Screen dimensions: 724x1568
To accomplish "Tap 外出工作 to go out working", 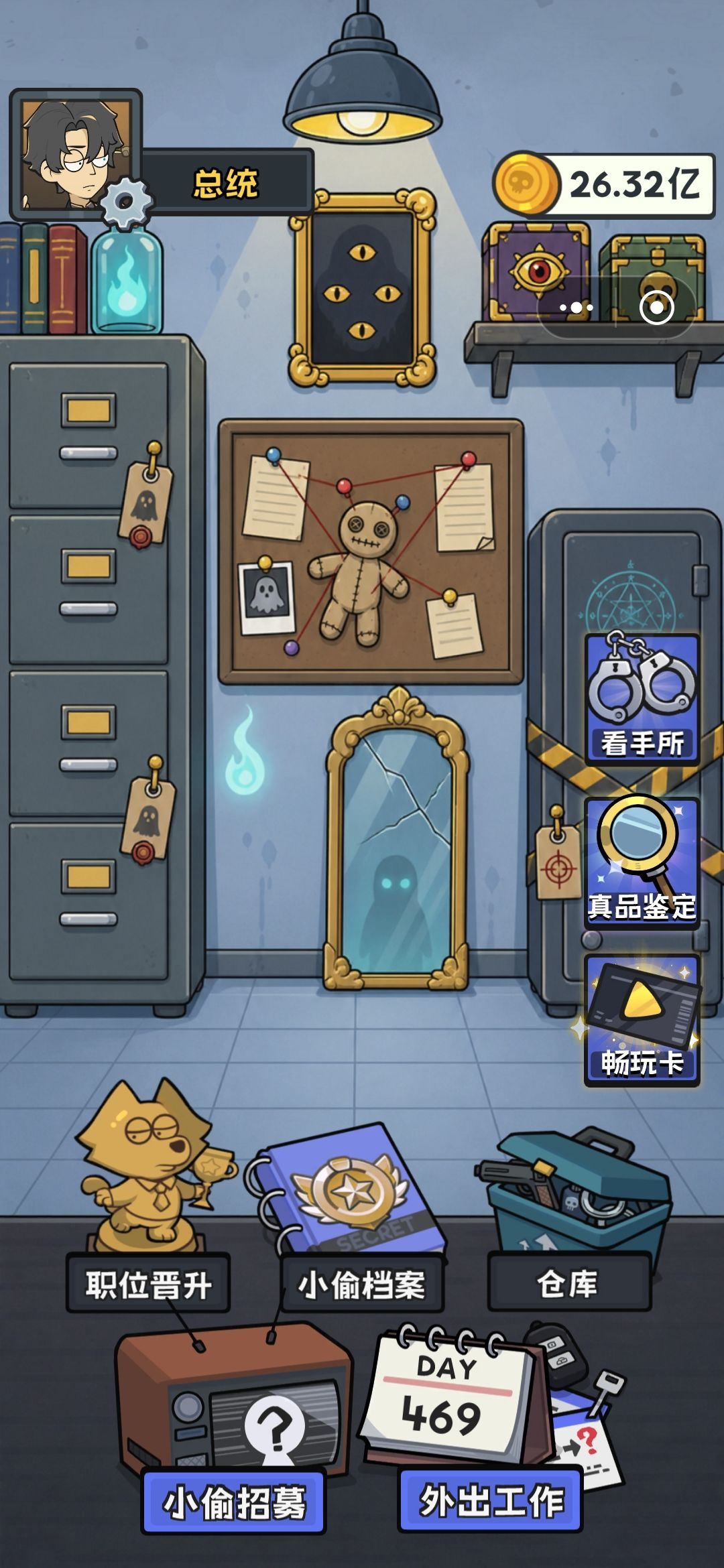I will (x=491, y=1500).
